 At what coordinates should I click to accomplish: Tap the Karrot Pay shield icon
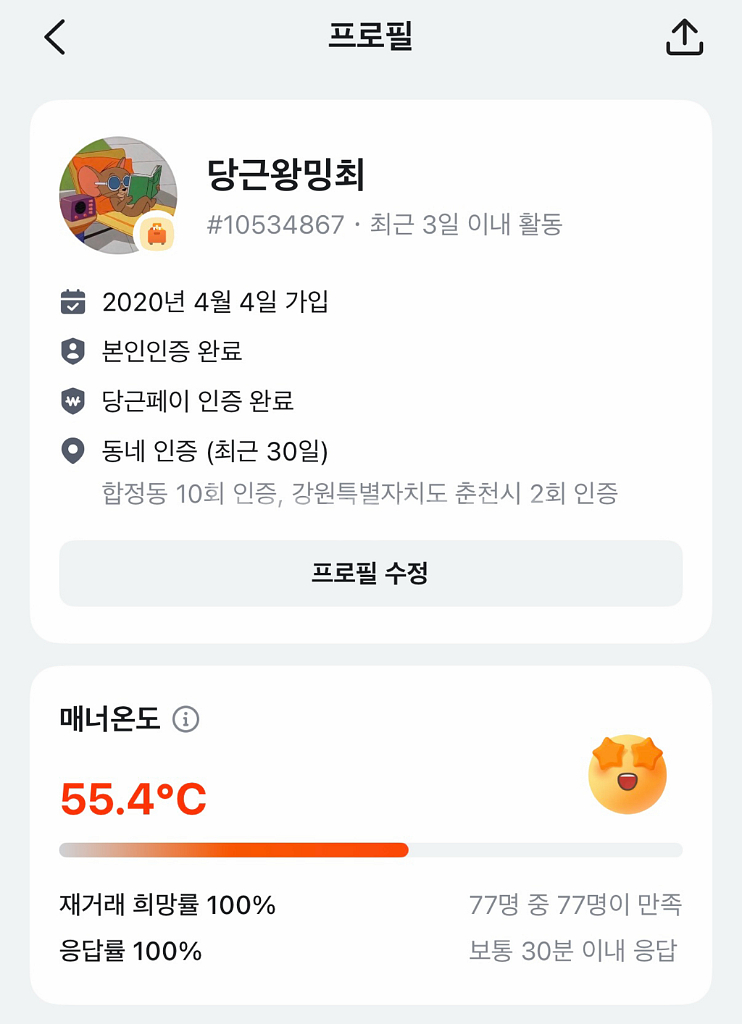(73, 398)
